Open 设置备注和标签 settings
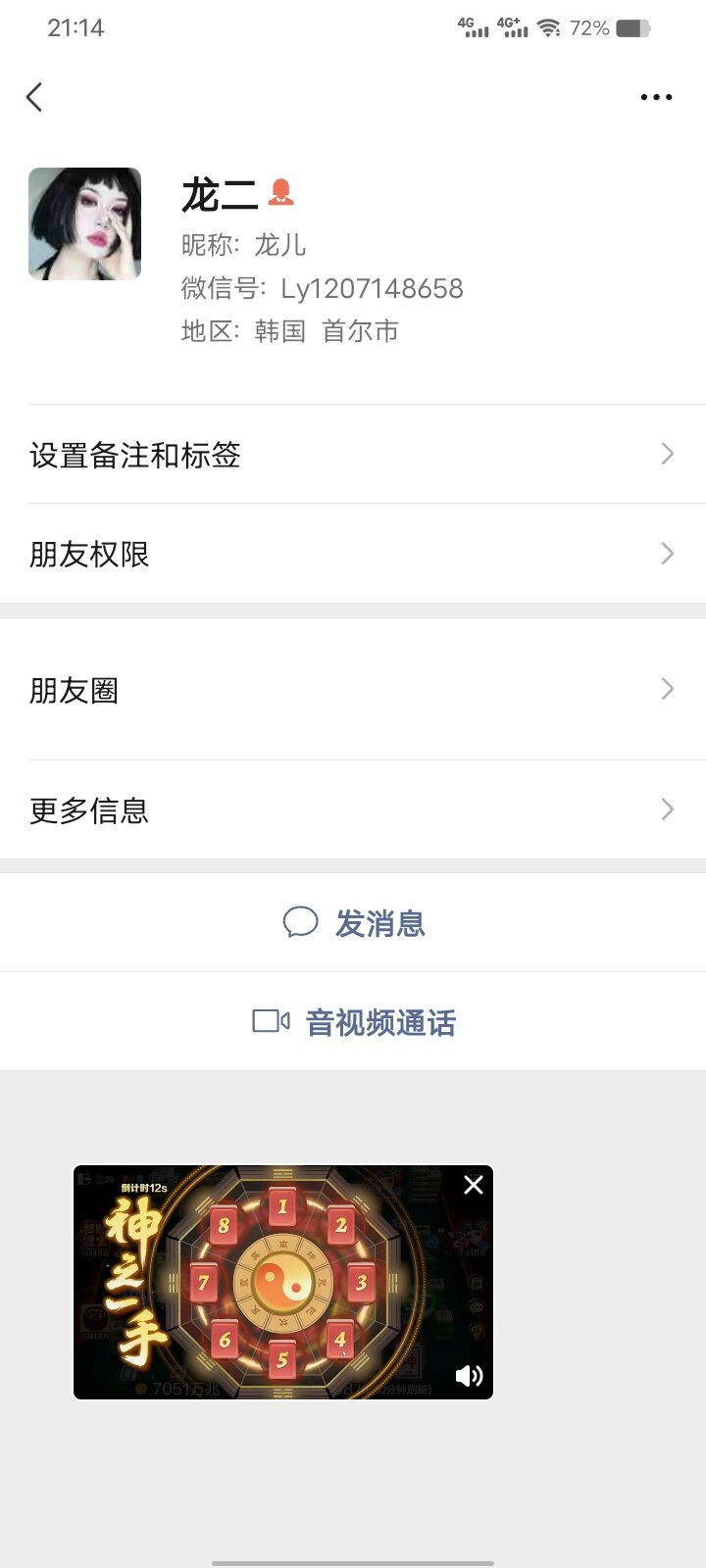 coord(353,455)
